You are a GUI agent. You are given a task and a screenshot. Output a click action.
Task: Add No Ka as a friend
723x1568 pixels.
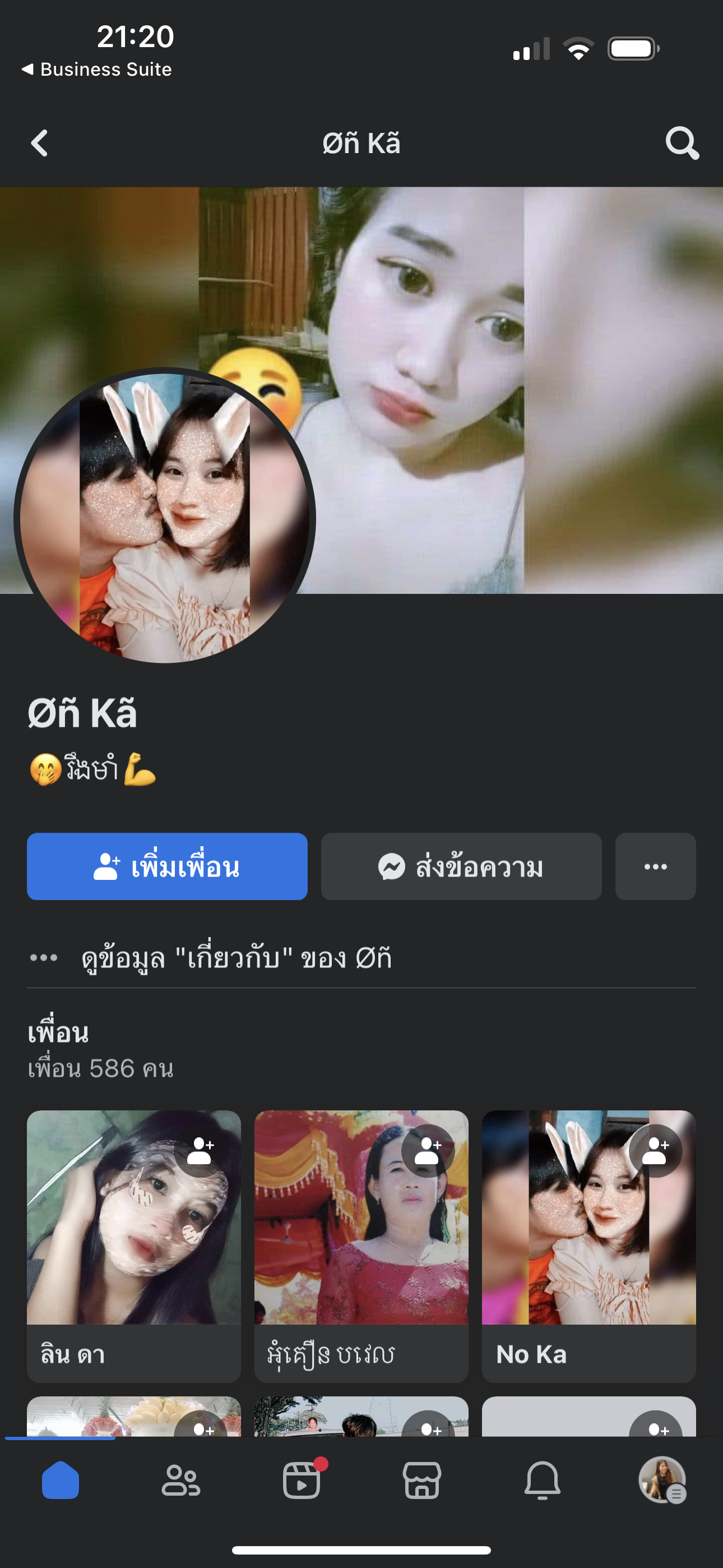click(x=655, y=1150)
